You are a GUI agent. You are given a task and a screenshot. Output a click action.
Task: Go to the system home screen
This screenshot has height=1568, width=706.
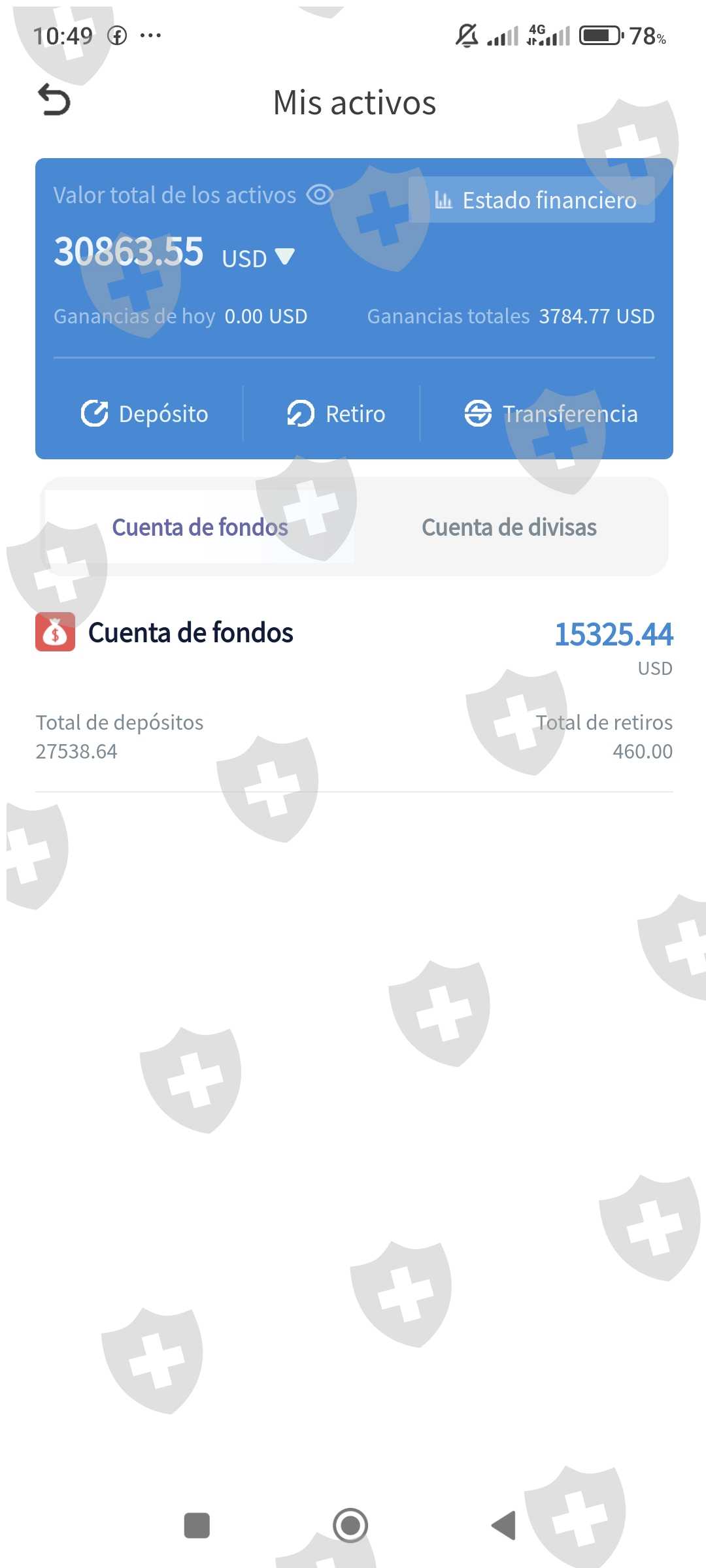350,1526
